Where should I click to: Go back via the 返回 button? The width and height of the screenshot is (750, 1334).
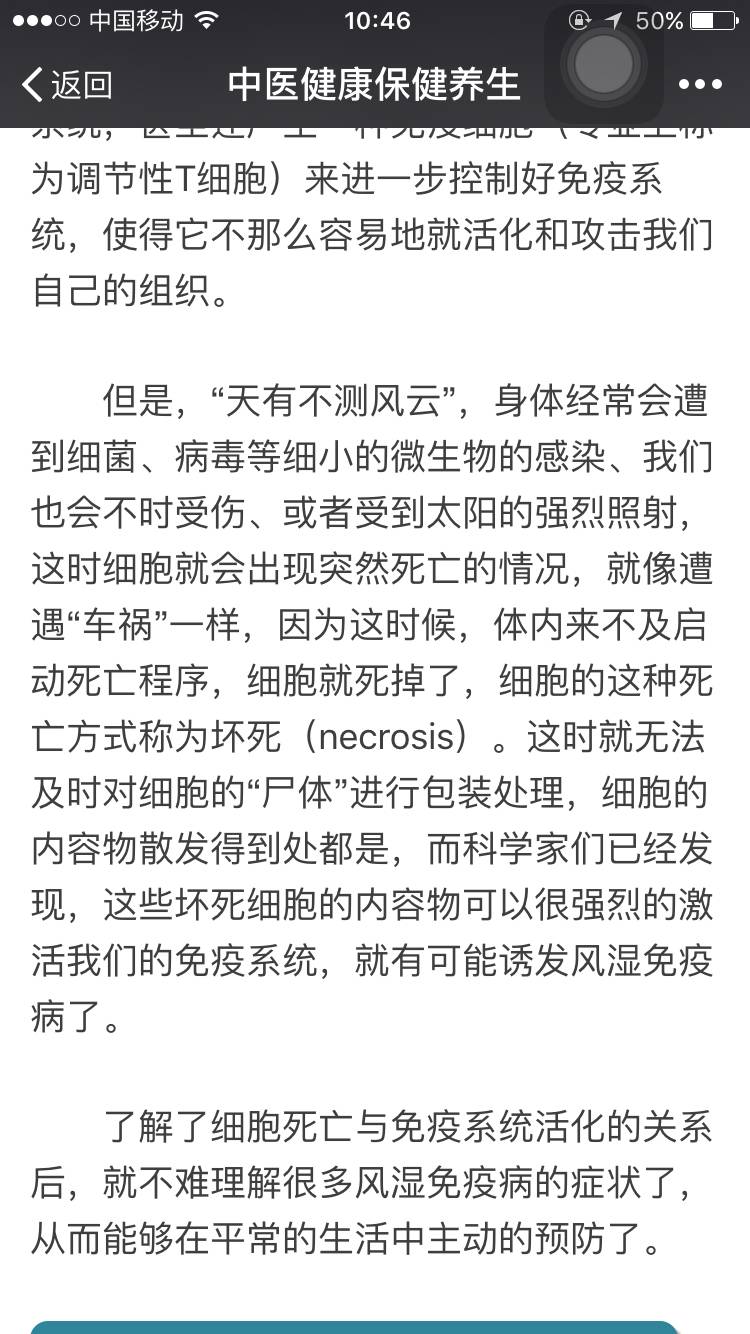66,85
